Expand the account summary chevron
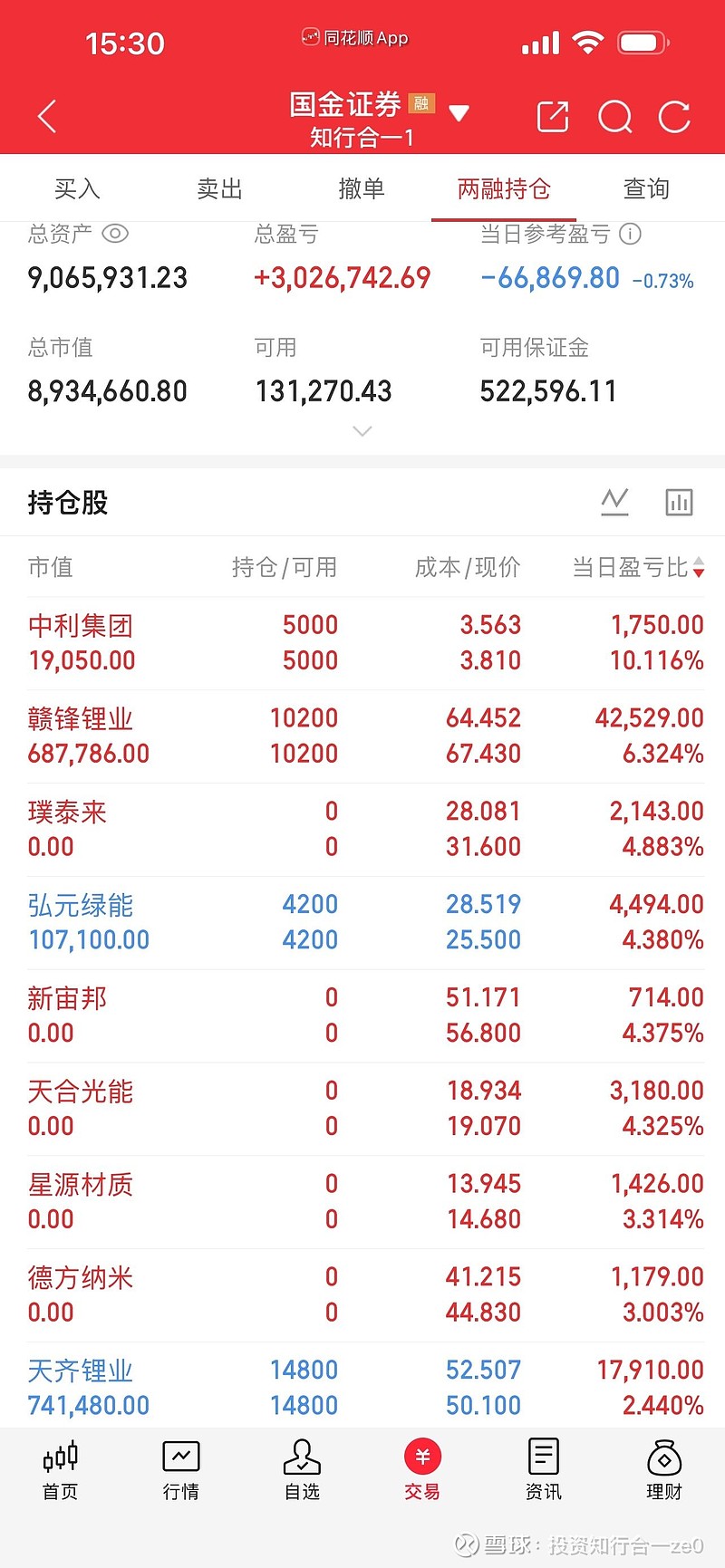Viewport: 725px width, 1568px height. 362,431
